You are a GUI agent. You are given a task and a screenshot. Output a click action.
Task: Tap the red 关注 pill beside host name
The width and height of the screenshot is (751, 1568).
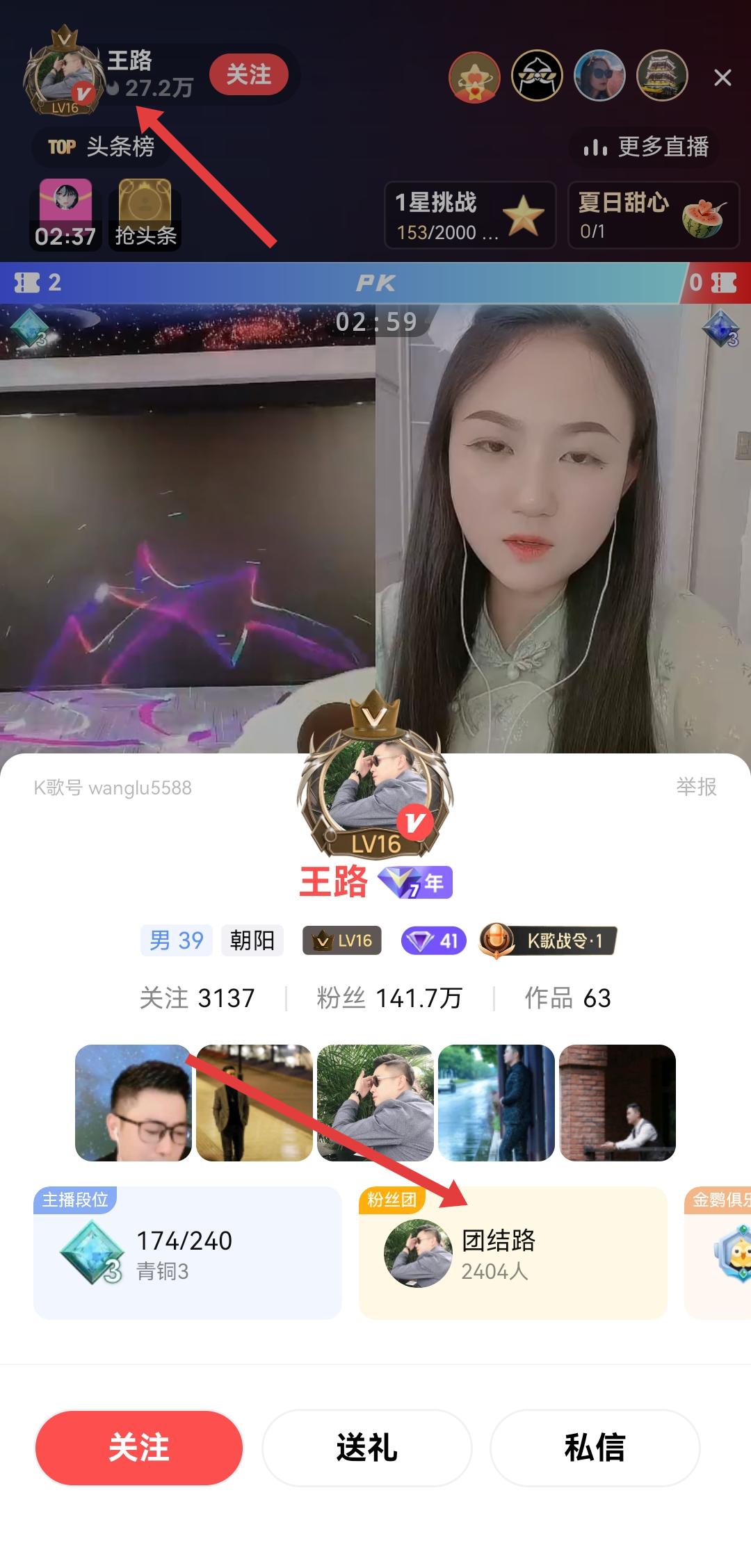(248, 75)
